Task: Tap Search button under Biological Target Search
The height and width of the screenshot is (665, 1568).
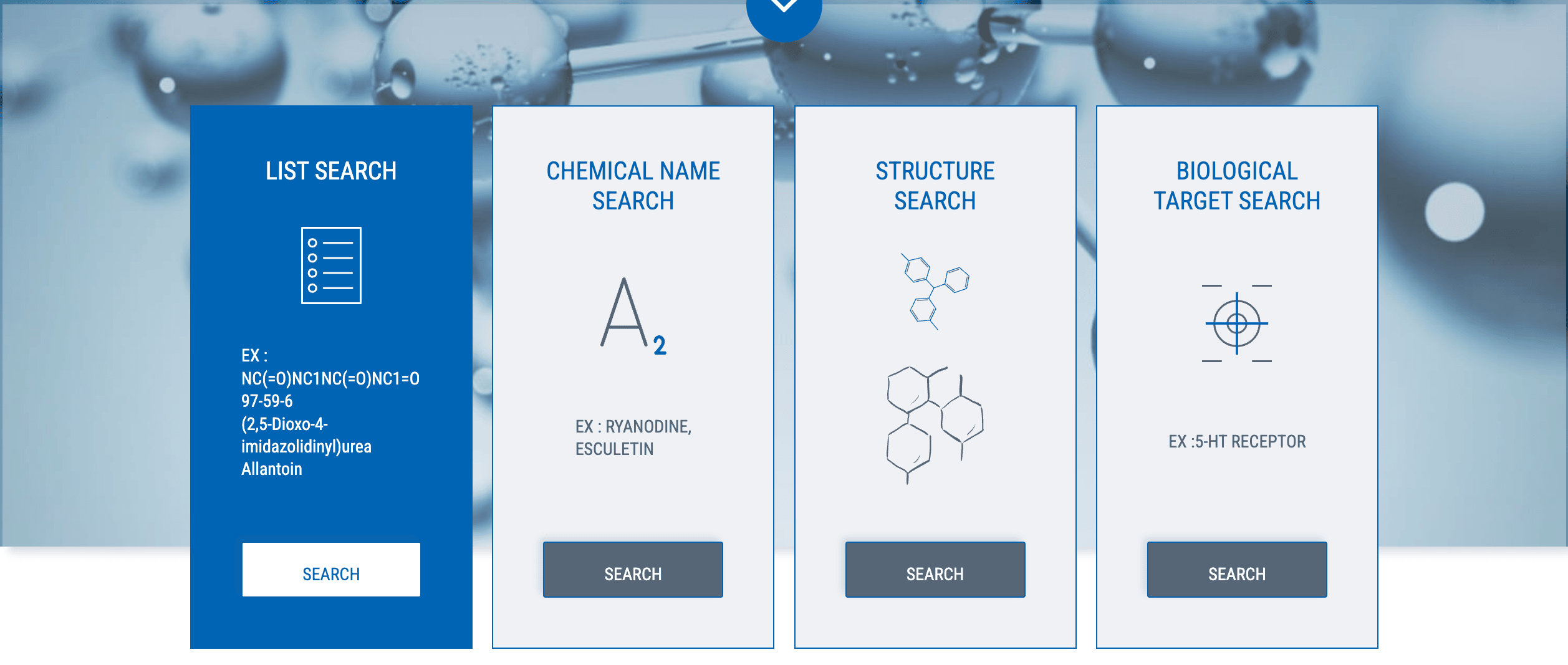Action: (1236, 570)
